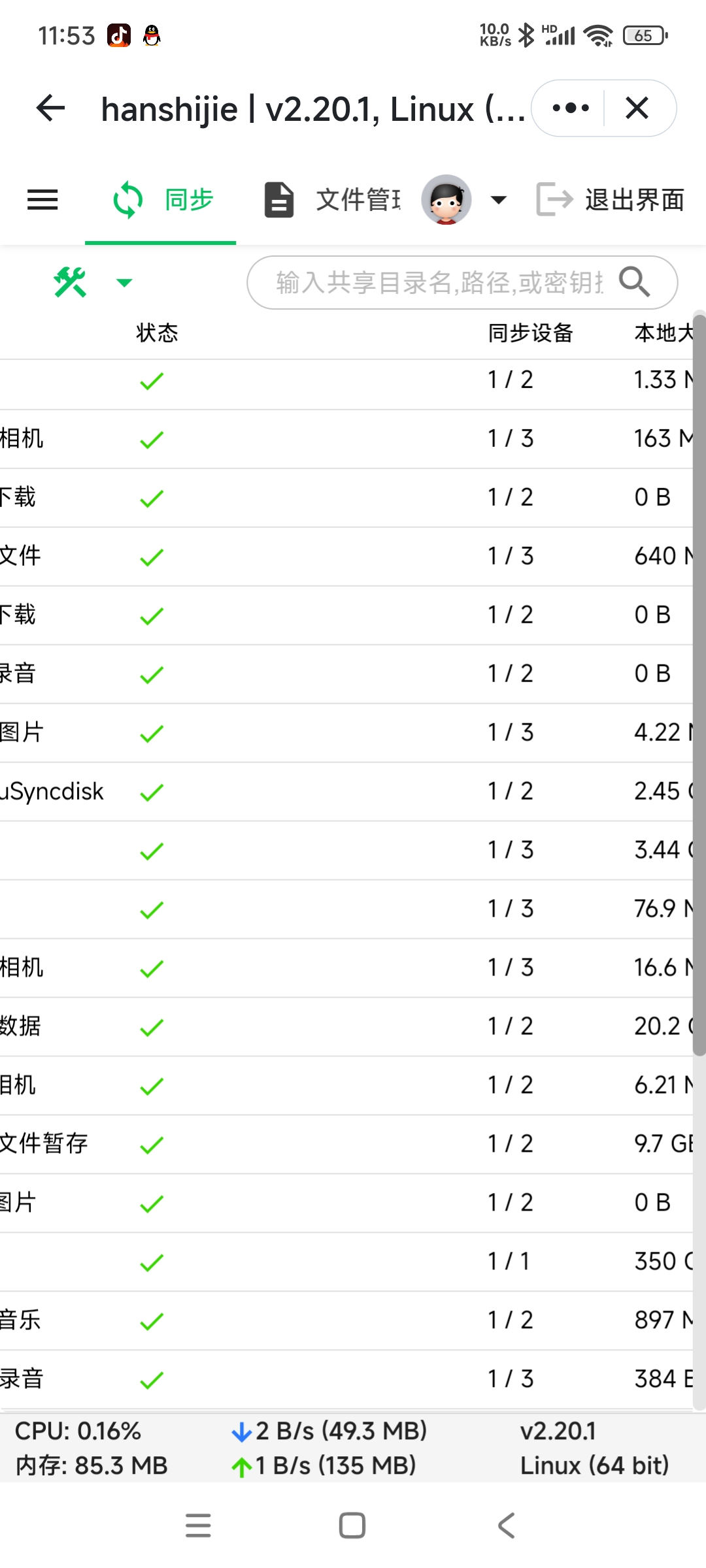Focus the shared directory search field
This screenshot has width=706, height=1568.
(x=438, y=283)
